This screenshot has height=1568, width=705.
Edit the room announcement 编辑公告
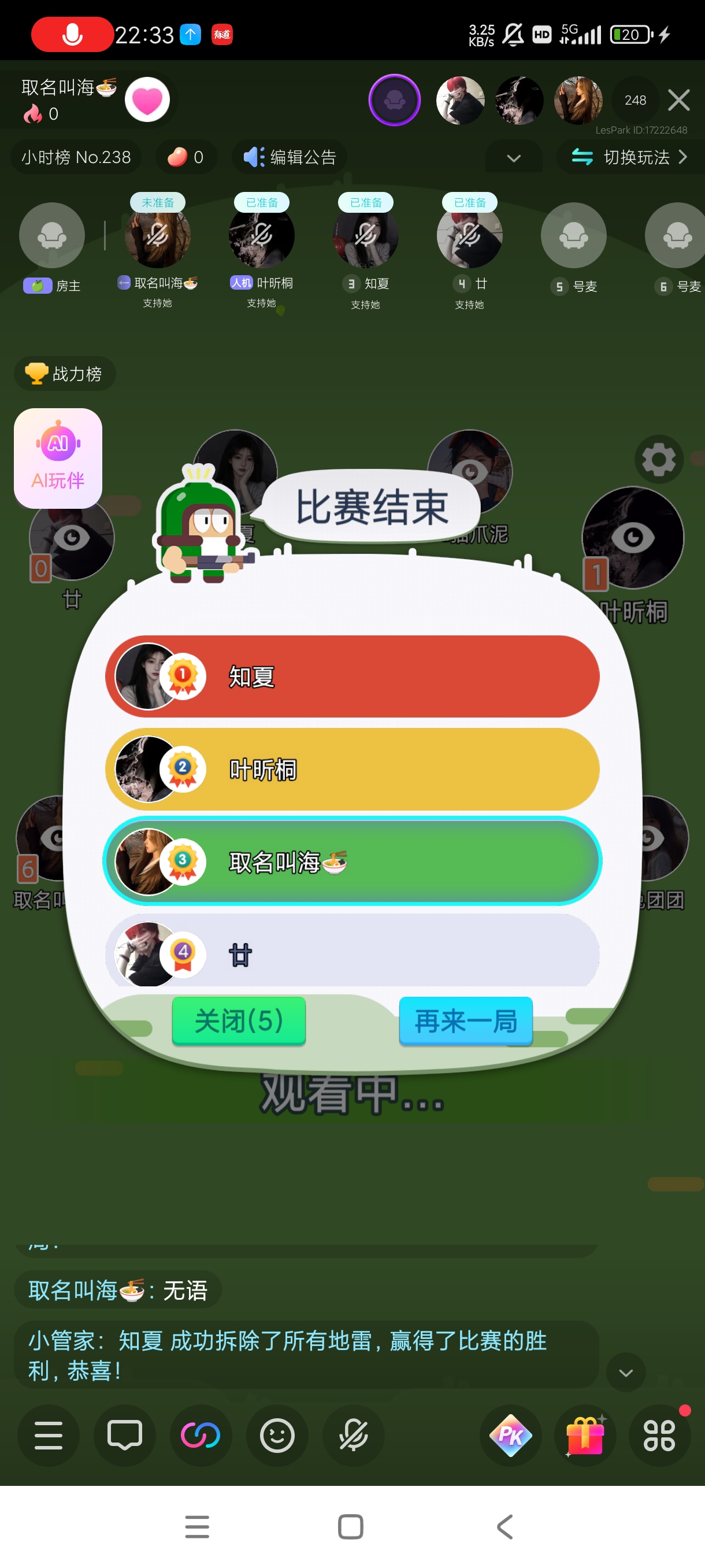tap(290, 157)
